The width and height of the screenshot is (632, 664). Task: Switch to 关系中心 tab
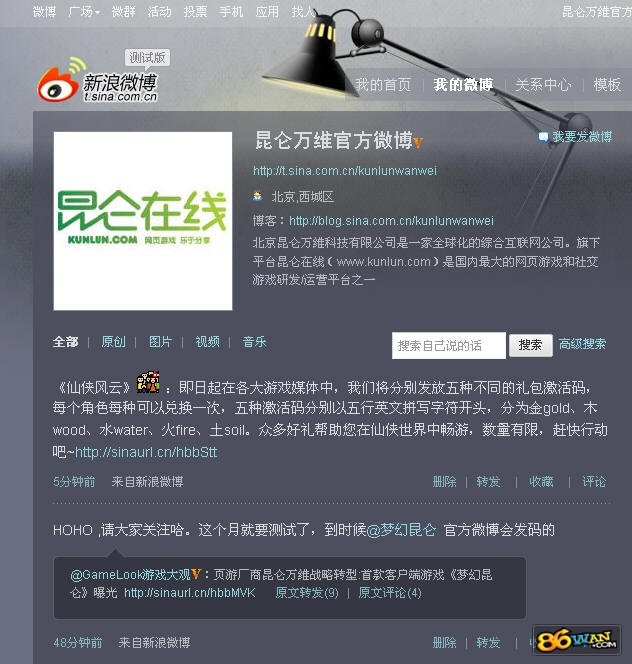pyautogui.click(x=543, y=85)
